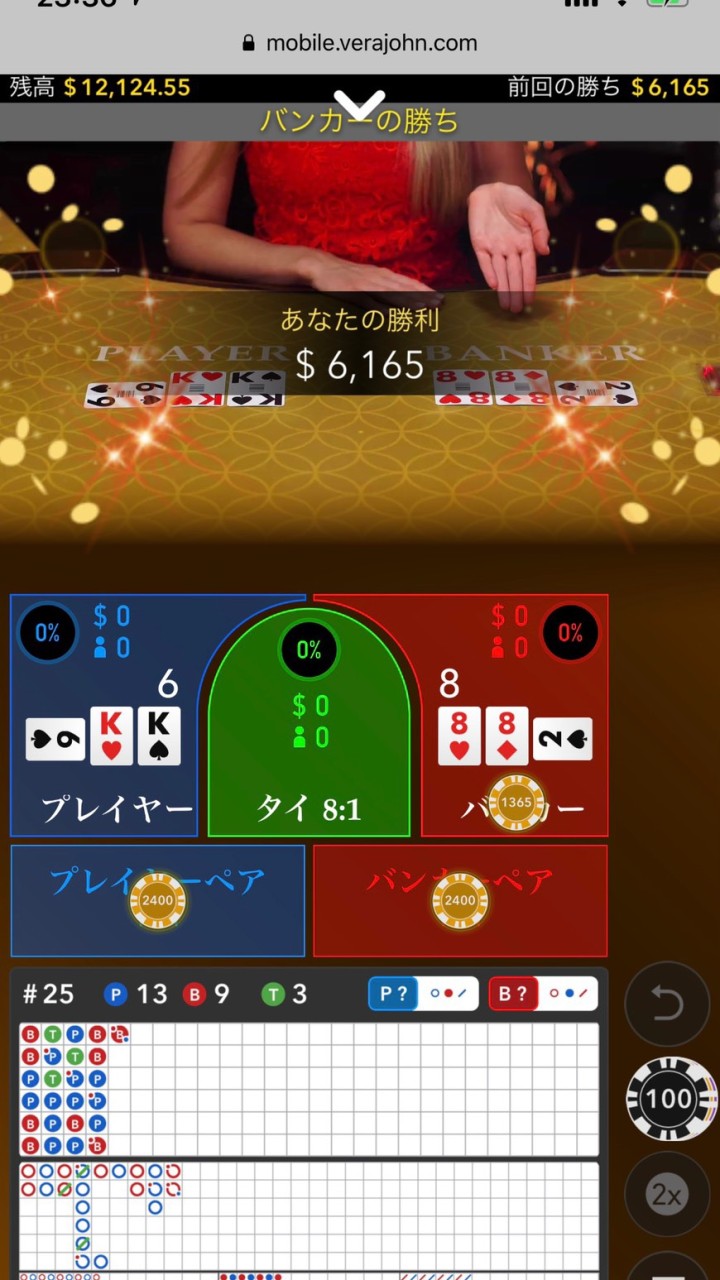Select the 100 chip
The width and height of the screenshot is (720, 1280).
668,1099
